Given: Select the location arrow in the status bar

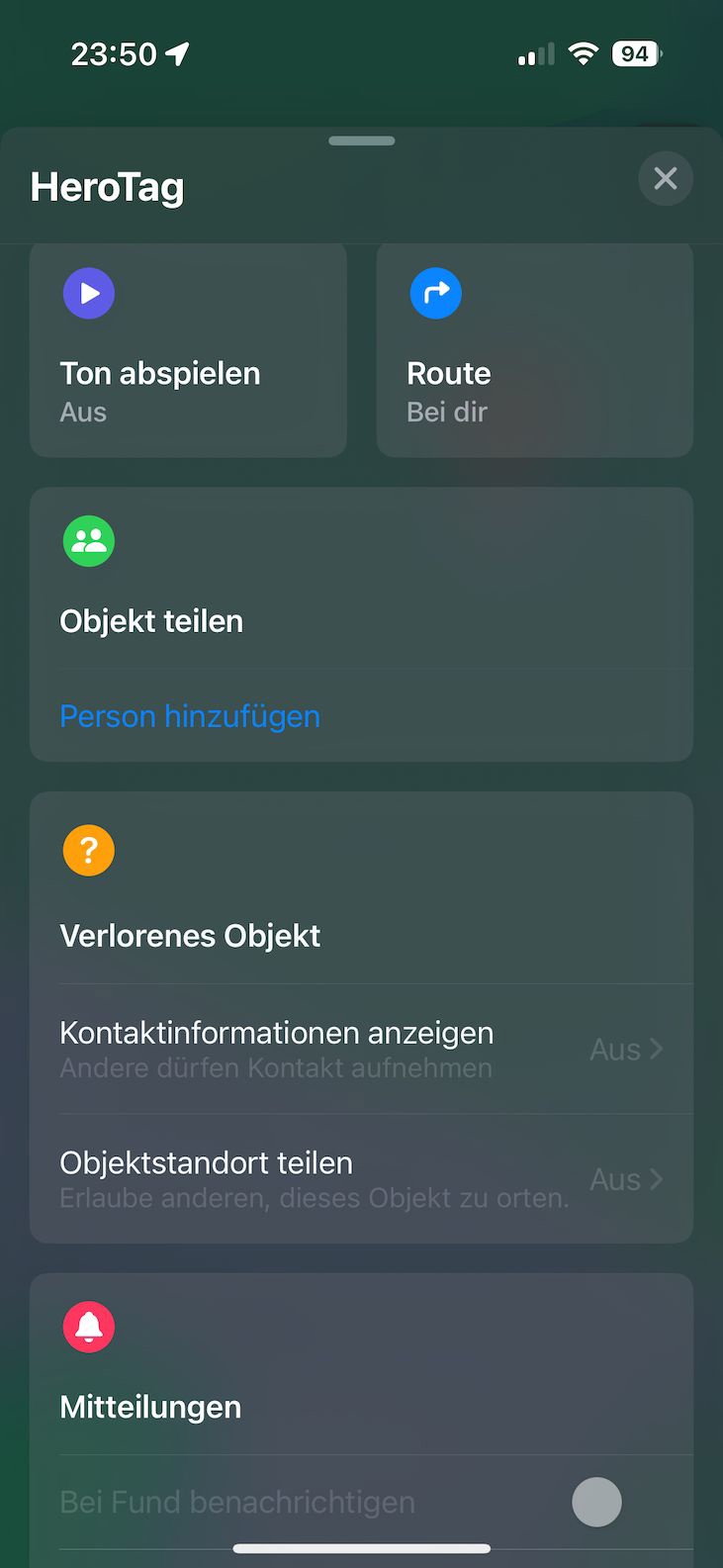Looking at the screenshot, I should tap(176, 53).
